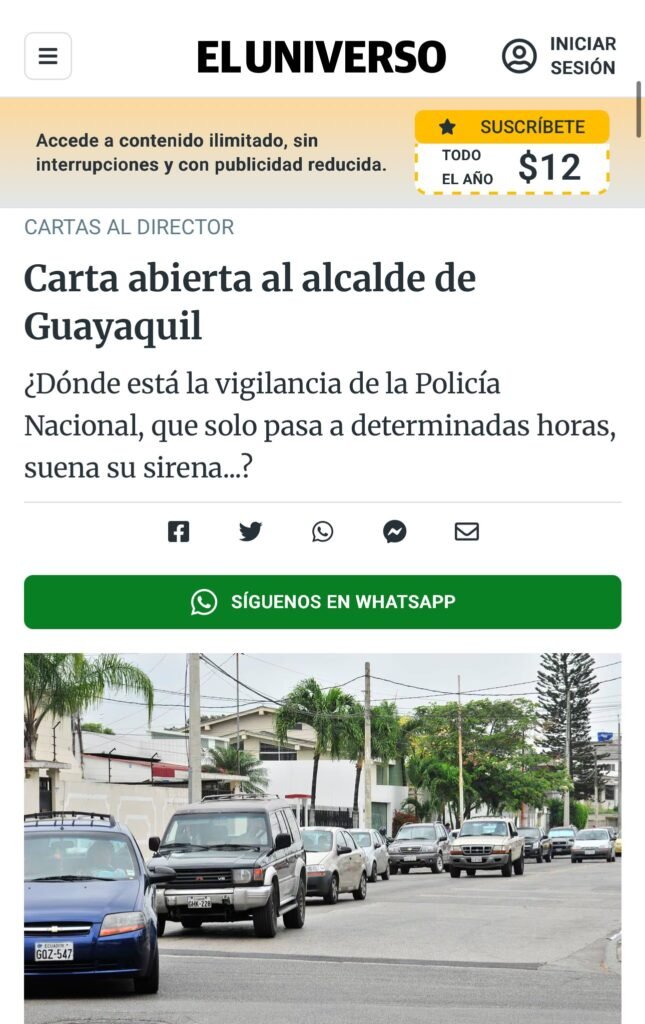Screen dimensions: 645x1024
Task: Share the article via Messenger
Action: (395, 532)
